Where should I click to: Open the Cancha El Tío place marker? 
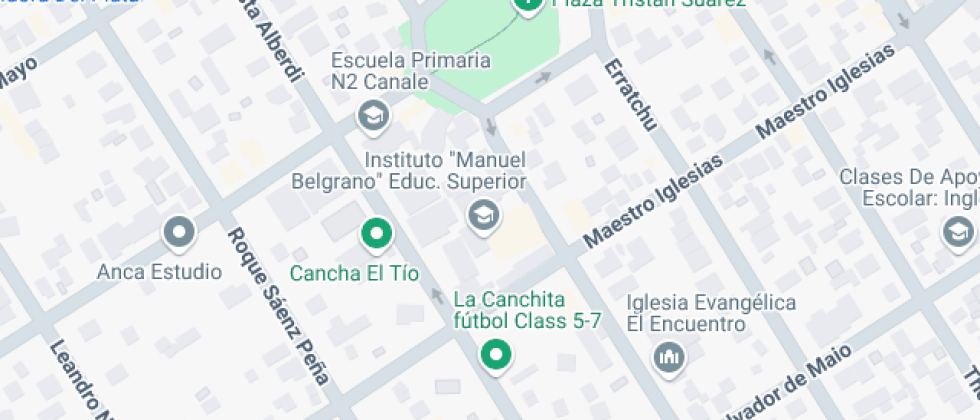(x=376, y=234)
